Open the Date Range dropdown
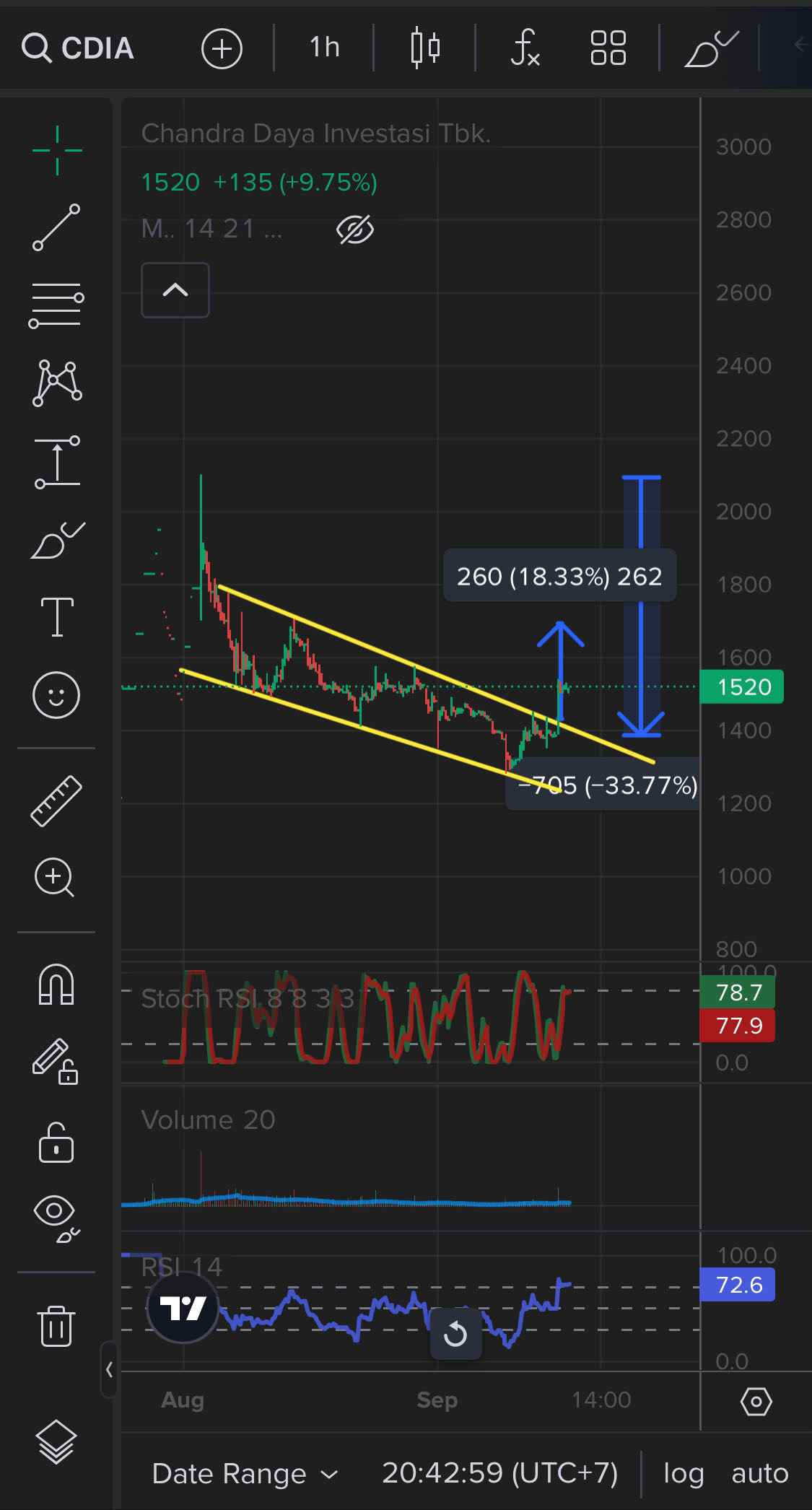This screenshot has height=1510, width=812. pos(245,1473)
